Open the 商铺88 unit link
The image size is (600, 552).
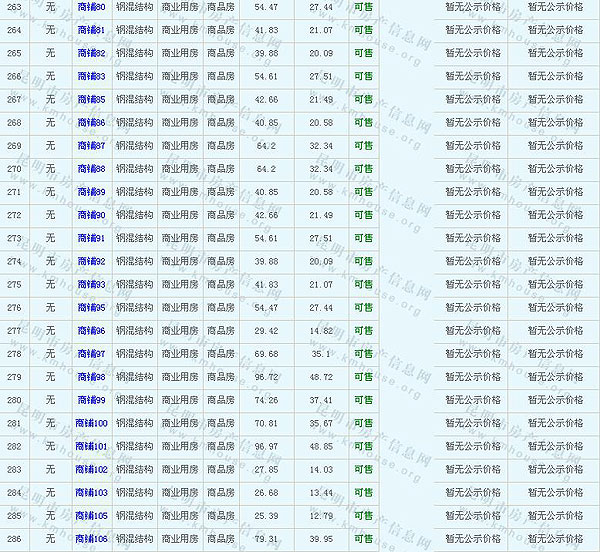(x=91, y=169)
